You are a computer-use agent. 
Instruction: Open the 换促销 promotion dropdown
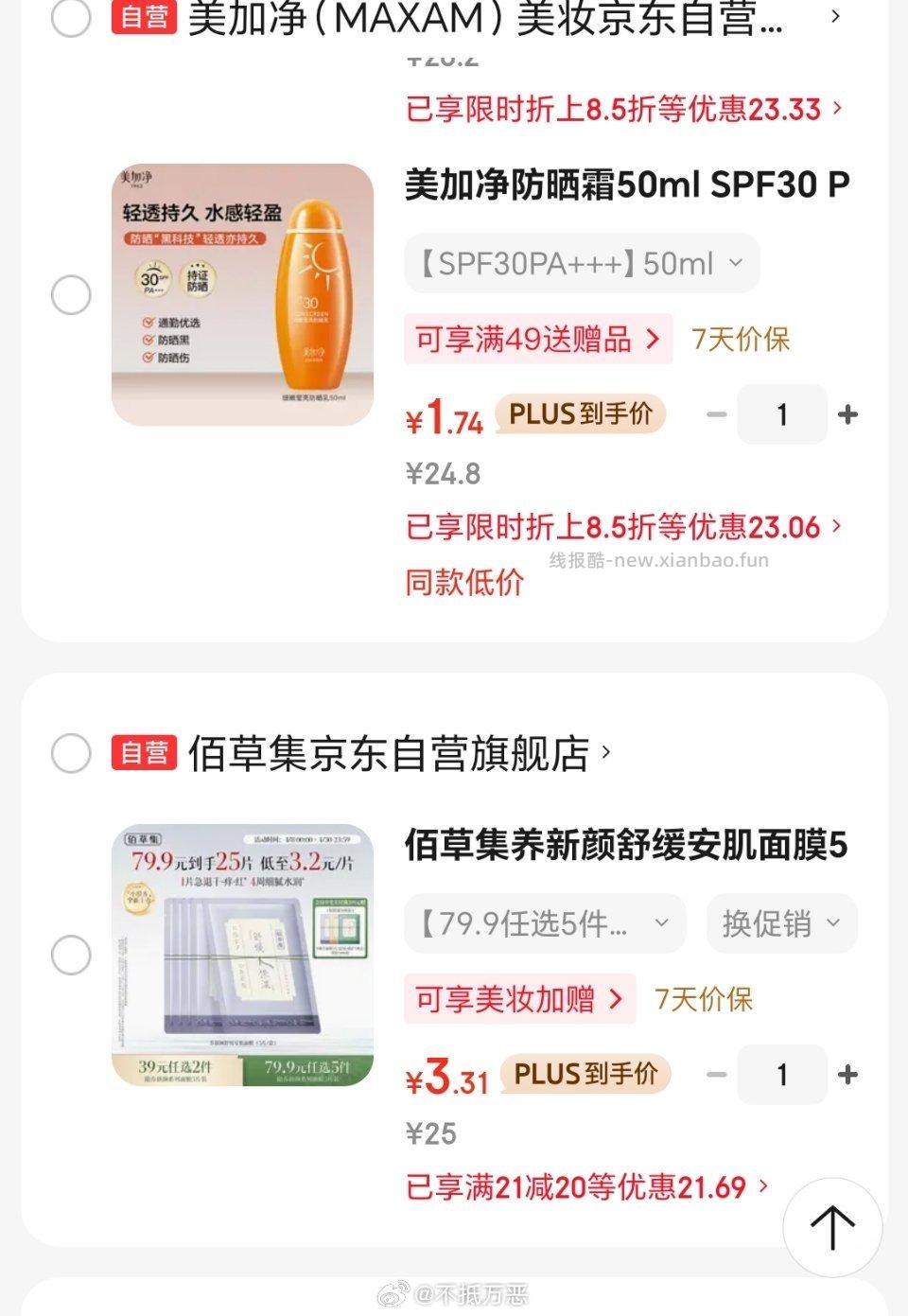coord(781,922)
